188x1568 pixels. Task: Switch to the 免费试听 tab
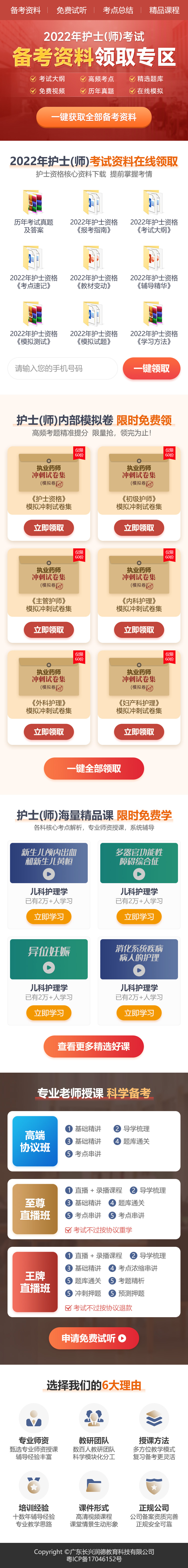coord(71,10)
